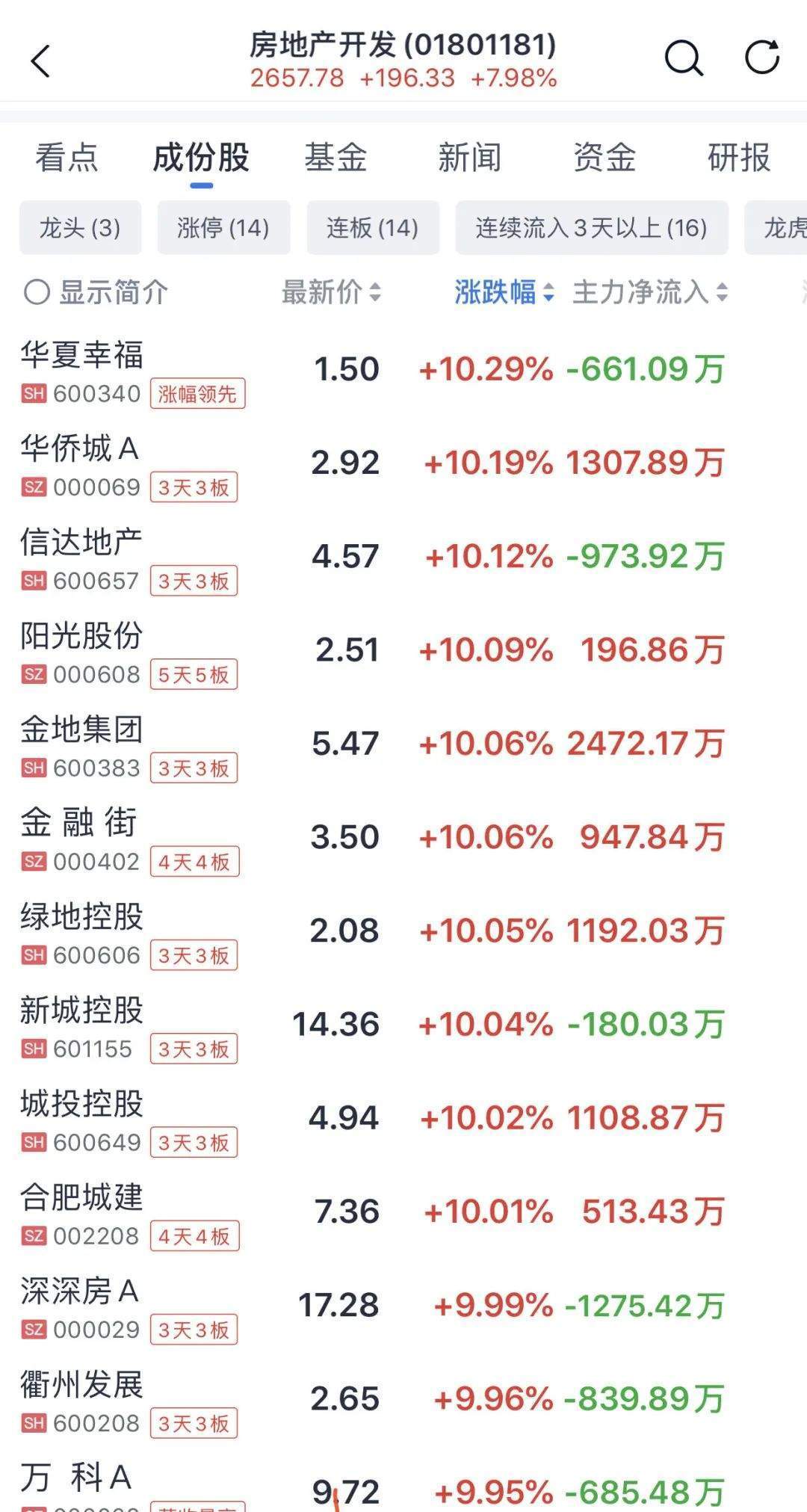This screenshot has width=807, height=1512.
Task: Select the 龙头(3) filter chip
Action: coord(80,227)
